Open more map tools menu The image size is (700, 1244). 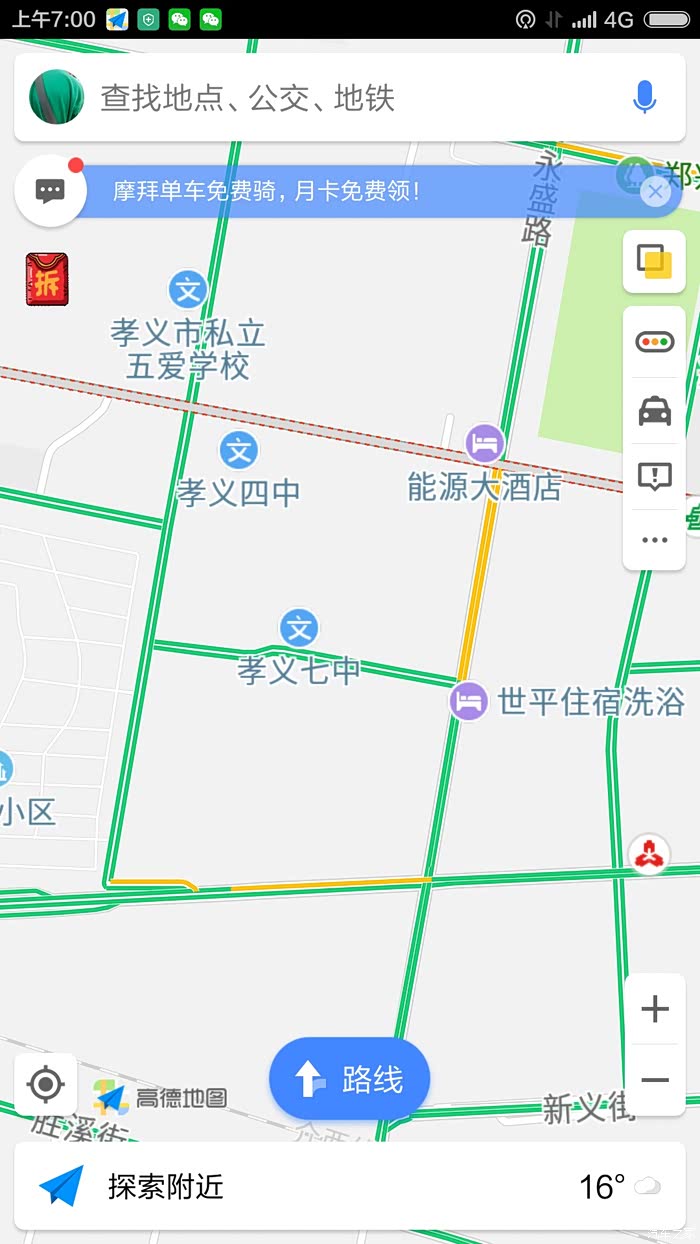(655, 540)
